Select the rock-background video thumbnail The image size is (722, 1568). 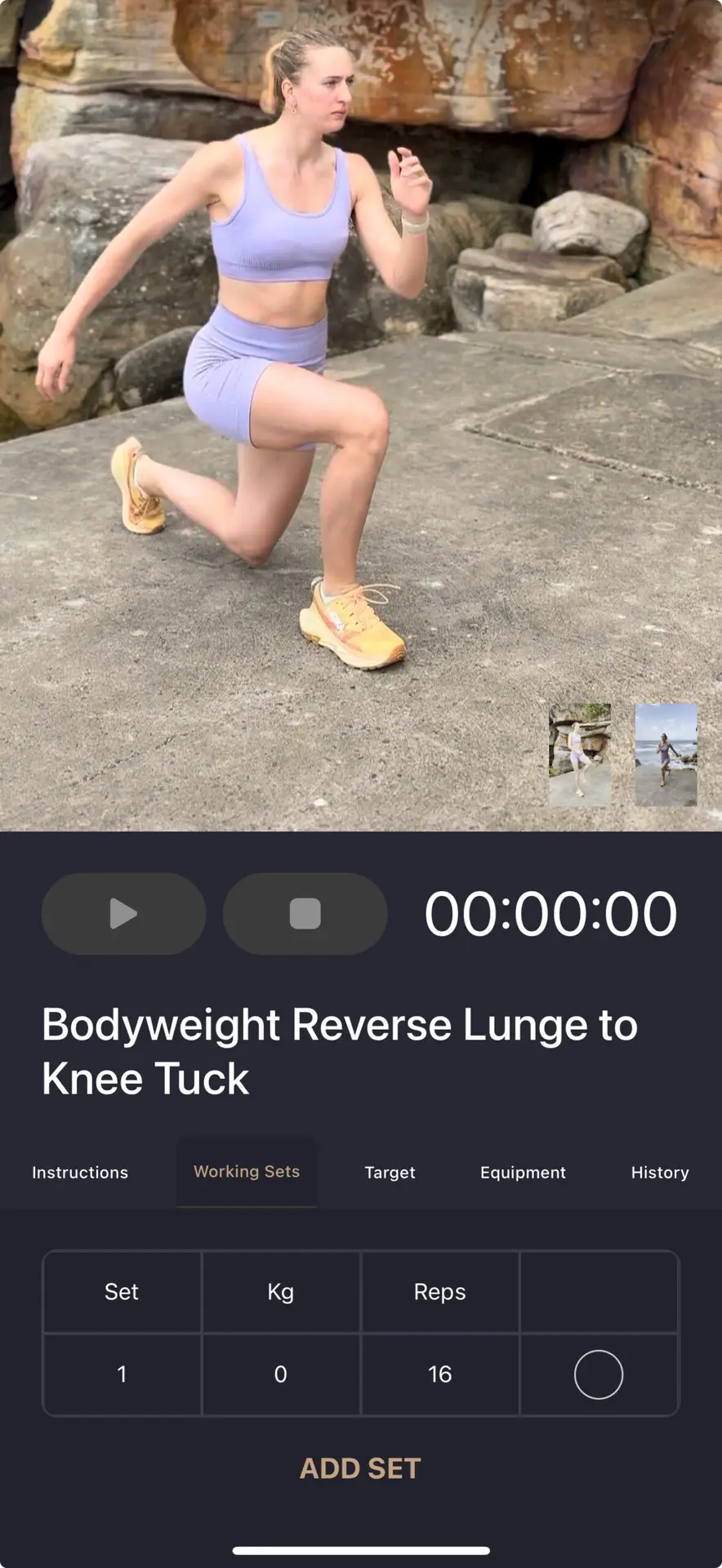(x=580, y=755)
